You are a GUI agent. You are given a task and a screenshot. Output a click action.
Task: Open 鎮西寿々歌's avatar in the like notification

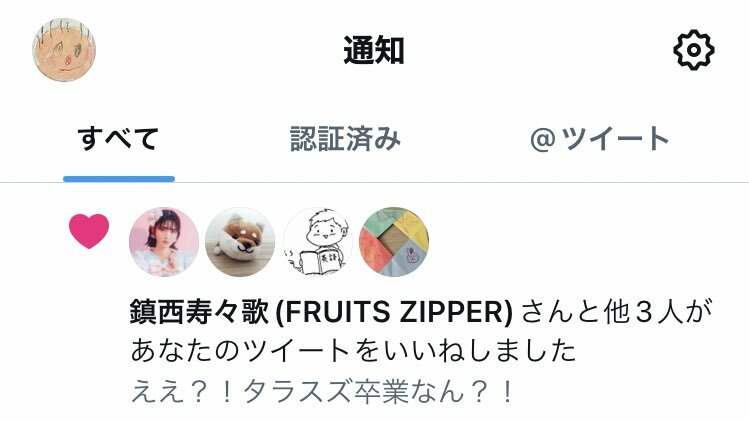click(x=164, y=242)
